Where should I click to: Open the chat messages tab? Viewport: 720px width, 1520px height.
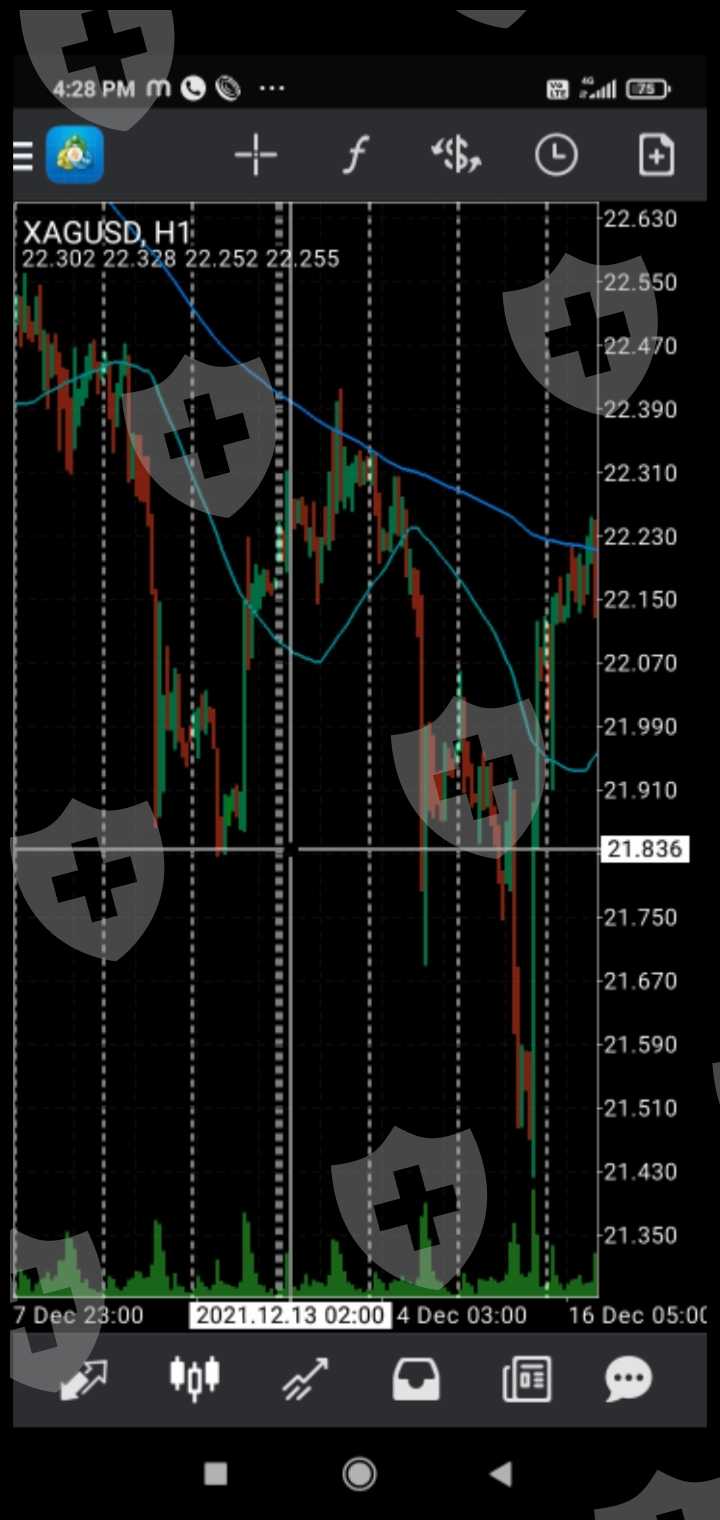tap(629, 1381)
